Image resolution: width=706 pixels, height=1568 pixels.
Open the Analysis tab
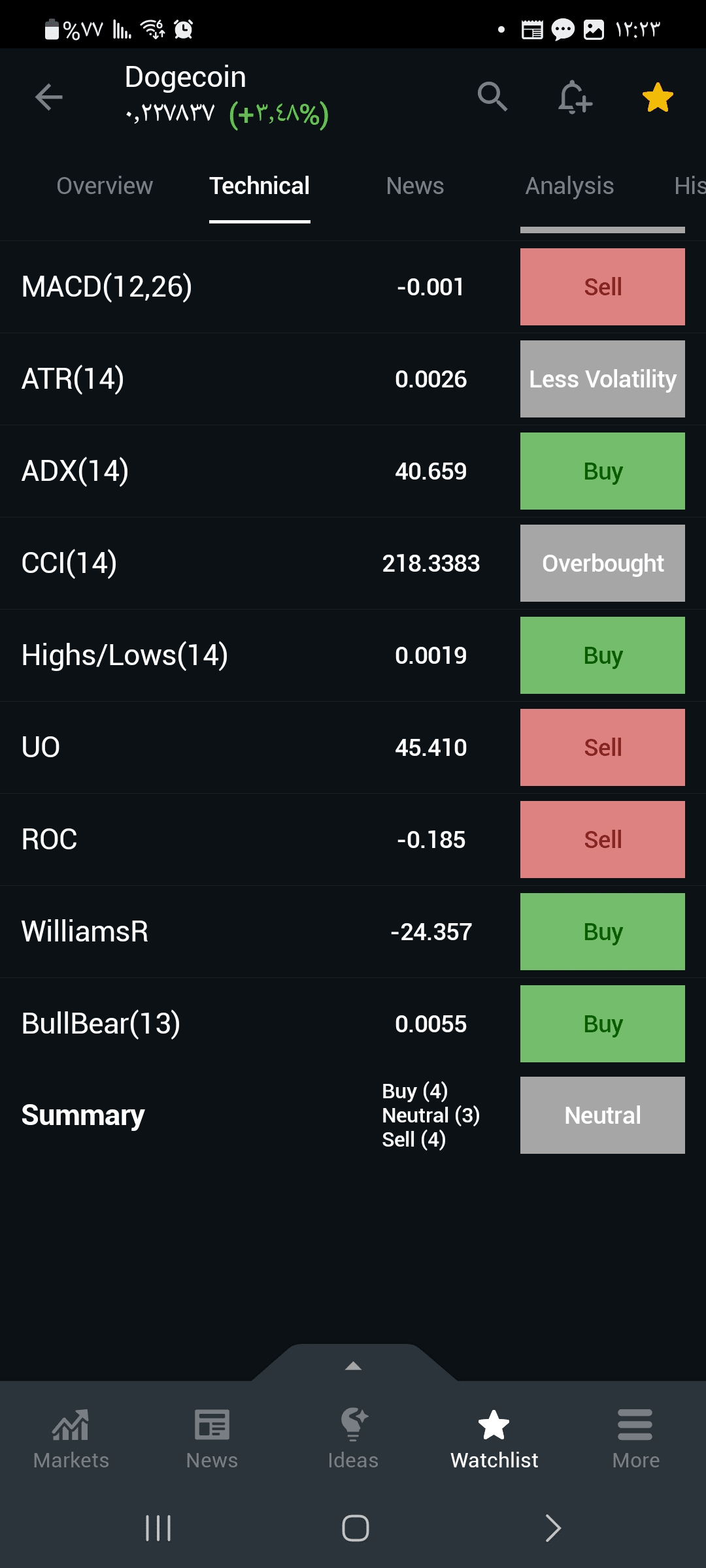[569, 186]
